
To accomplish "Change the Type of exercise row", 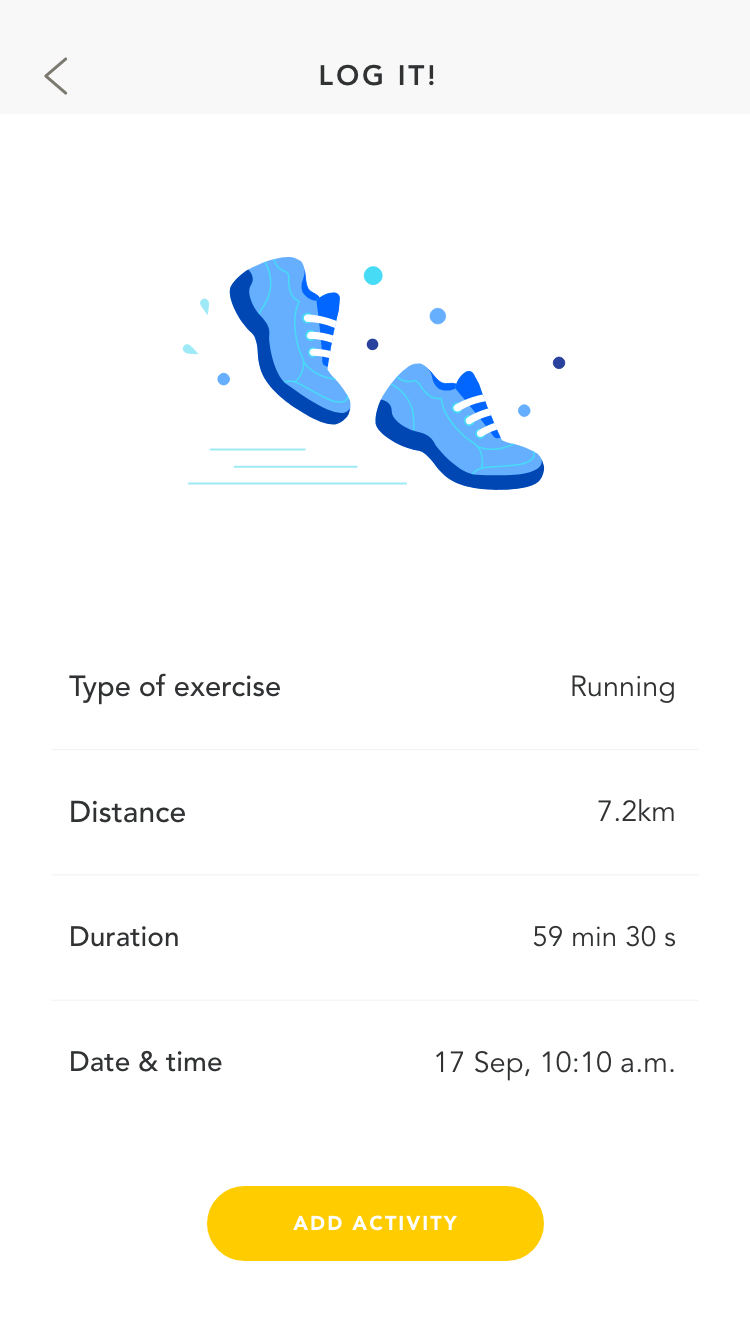I will click(x=375, y=687).
